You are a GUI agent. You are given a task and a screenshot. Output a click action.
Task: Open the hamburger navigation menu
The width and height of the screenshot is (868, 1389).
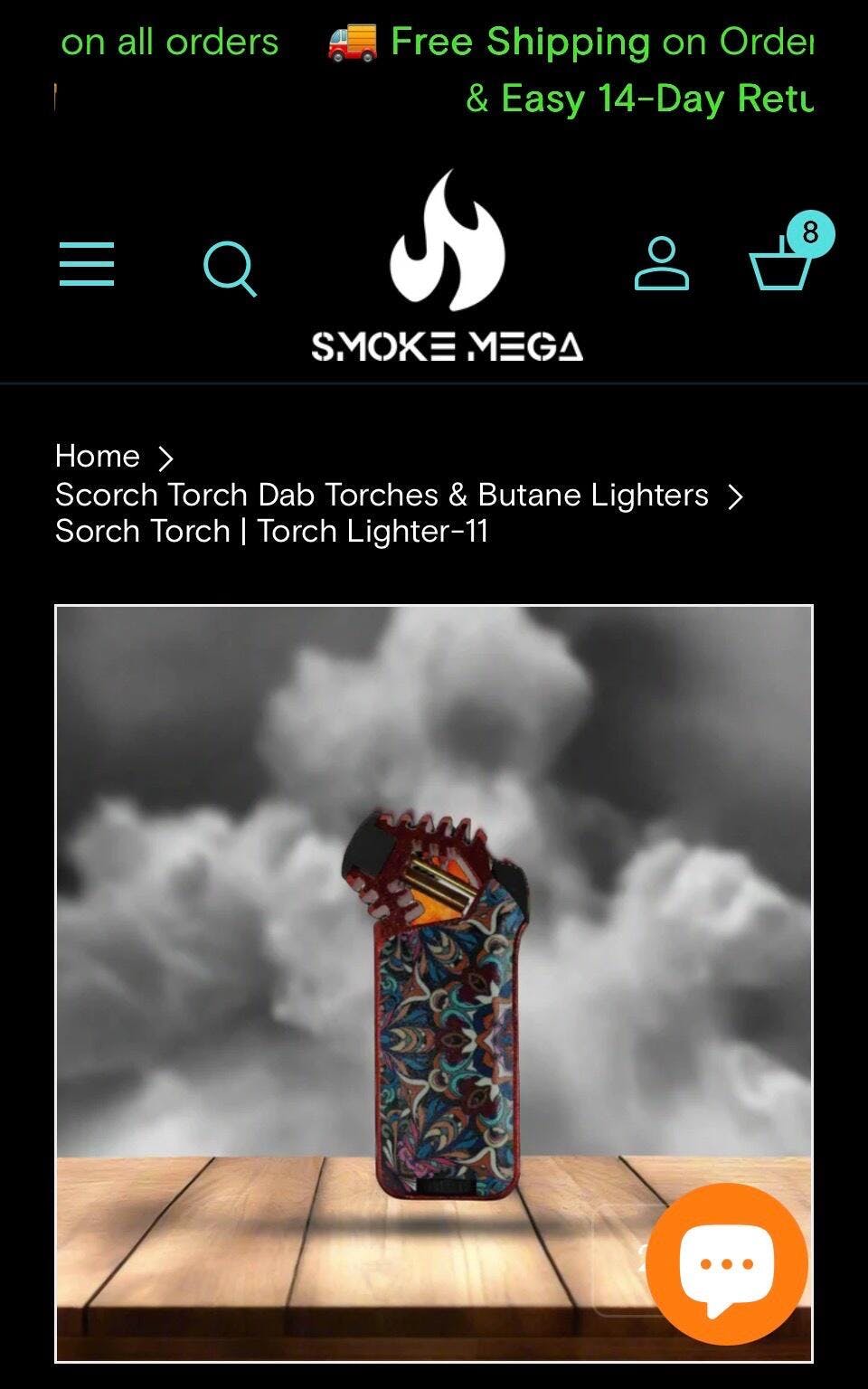87,264
